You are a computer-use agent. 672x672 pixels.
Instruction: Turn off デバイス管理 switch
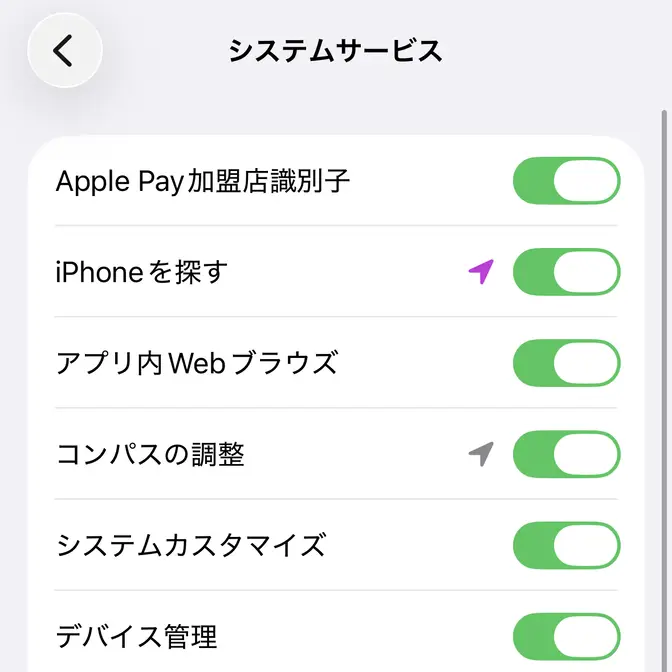click(x=566, y=636)
